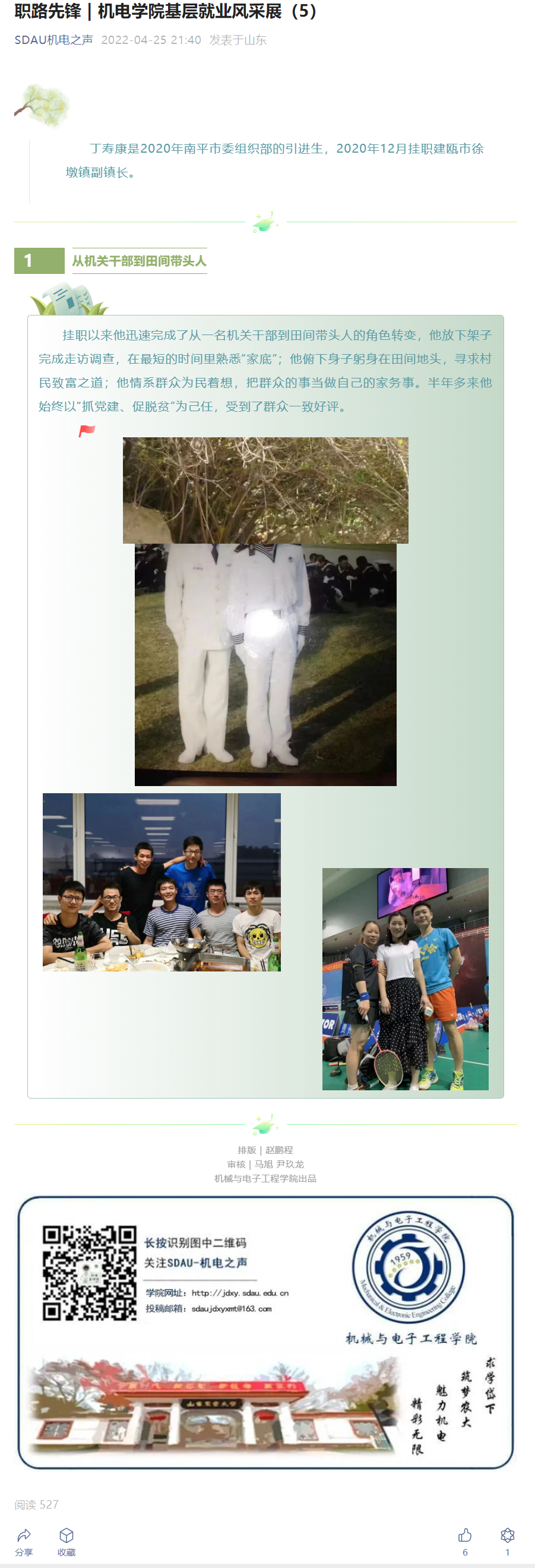Like the article with thumbs-up
This screenshot has height=1568, width=535.
point(464,1536)
